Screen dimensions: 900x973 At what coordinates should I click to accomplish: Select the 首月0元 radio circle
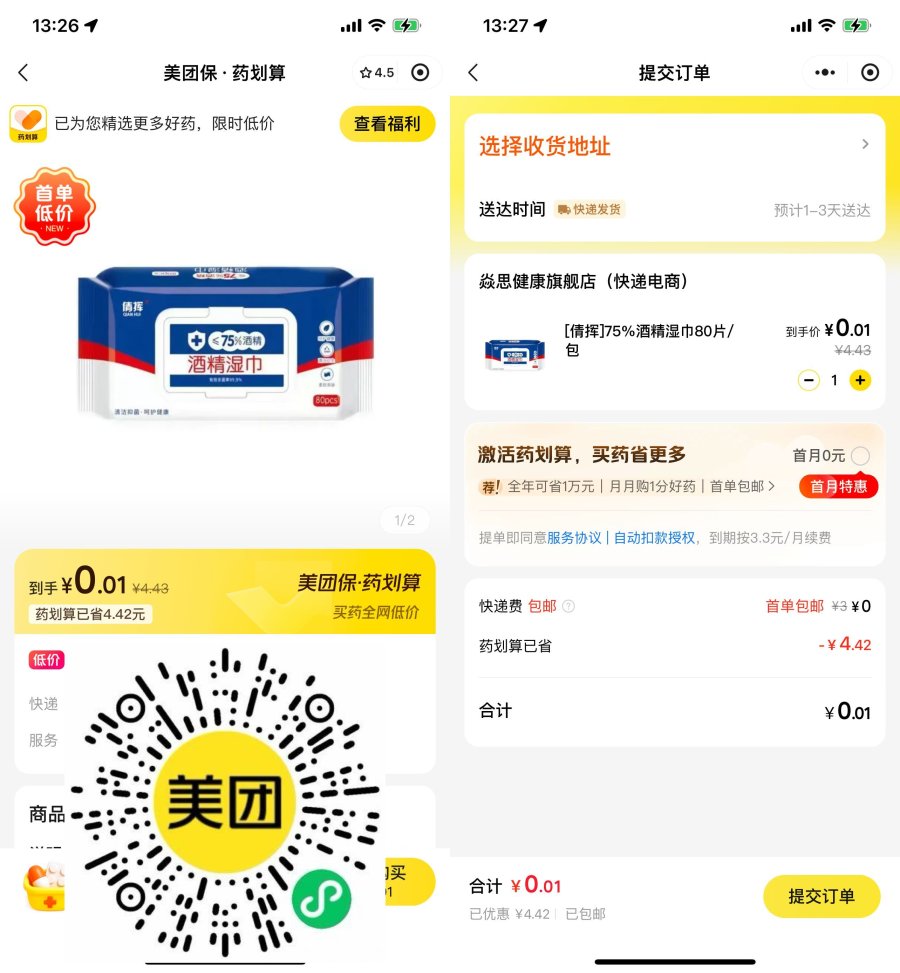(861, 455)
